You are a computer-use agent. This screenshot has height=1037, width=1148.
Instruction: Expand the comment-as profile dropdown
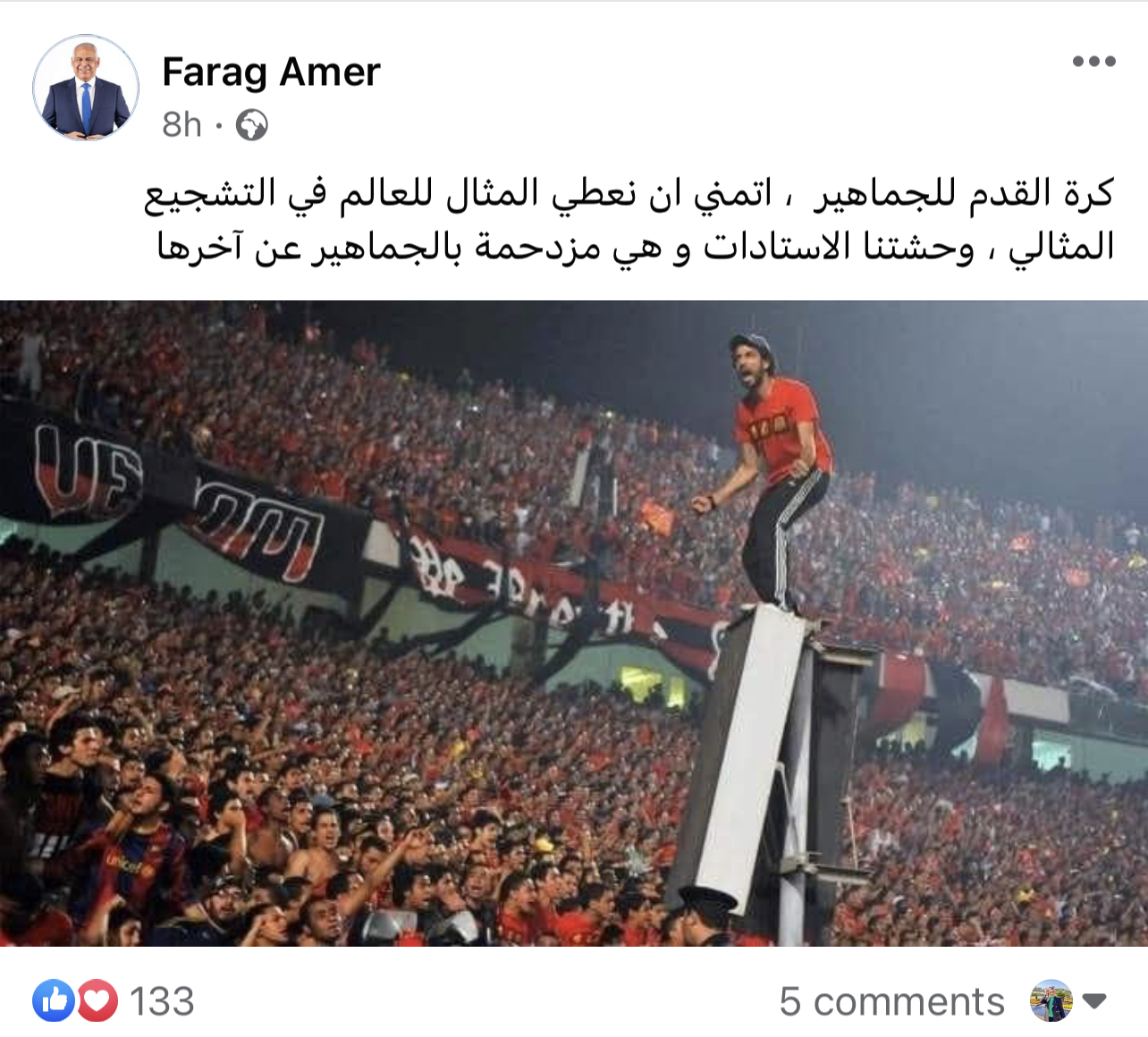(1094, 1000)
